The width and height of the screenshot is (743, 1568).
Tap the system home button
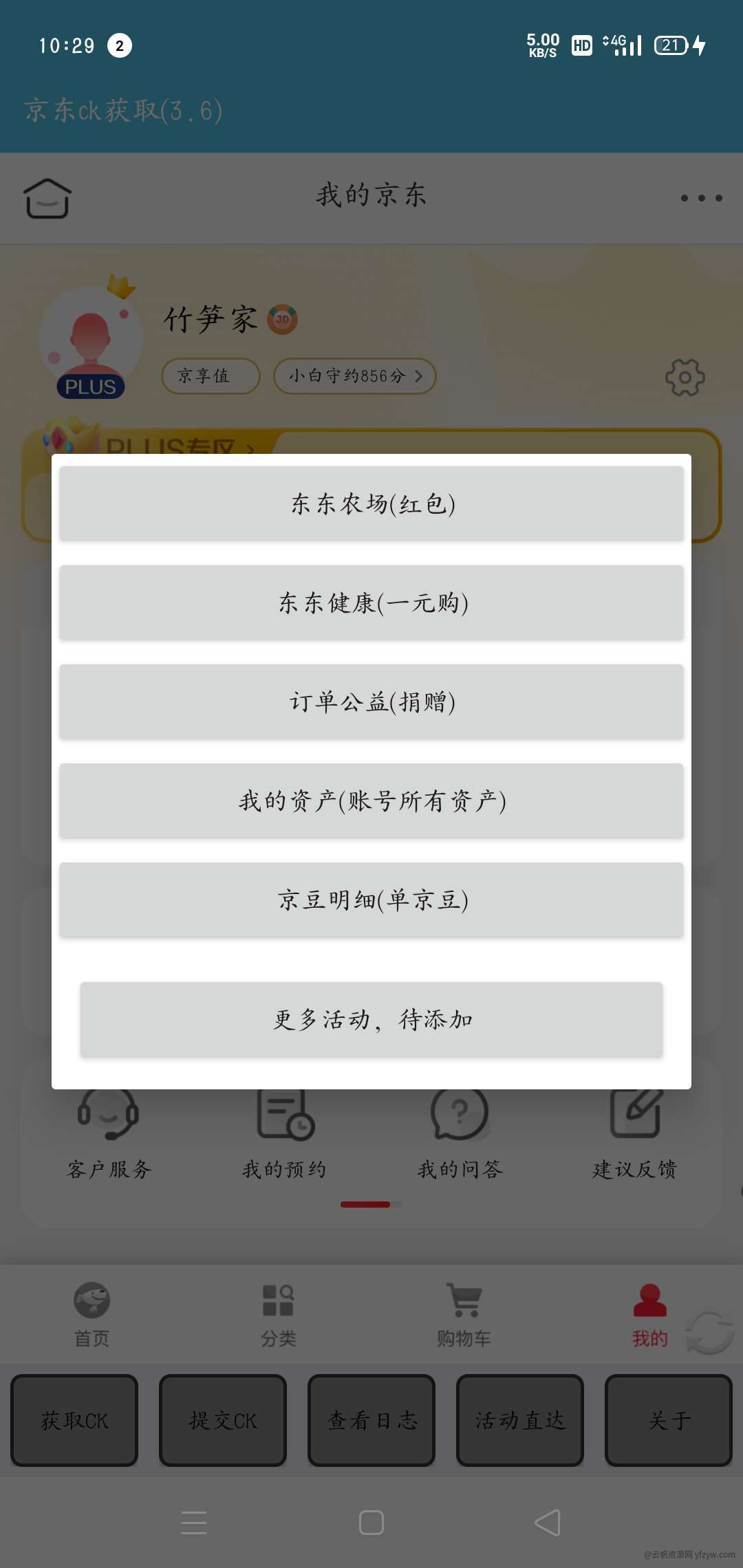(x=371, y=1523)
